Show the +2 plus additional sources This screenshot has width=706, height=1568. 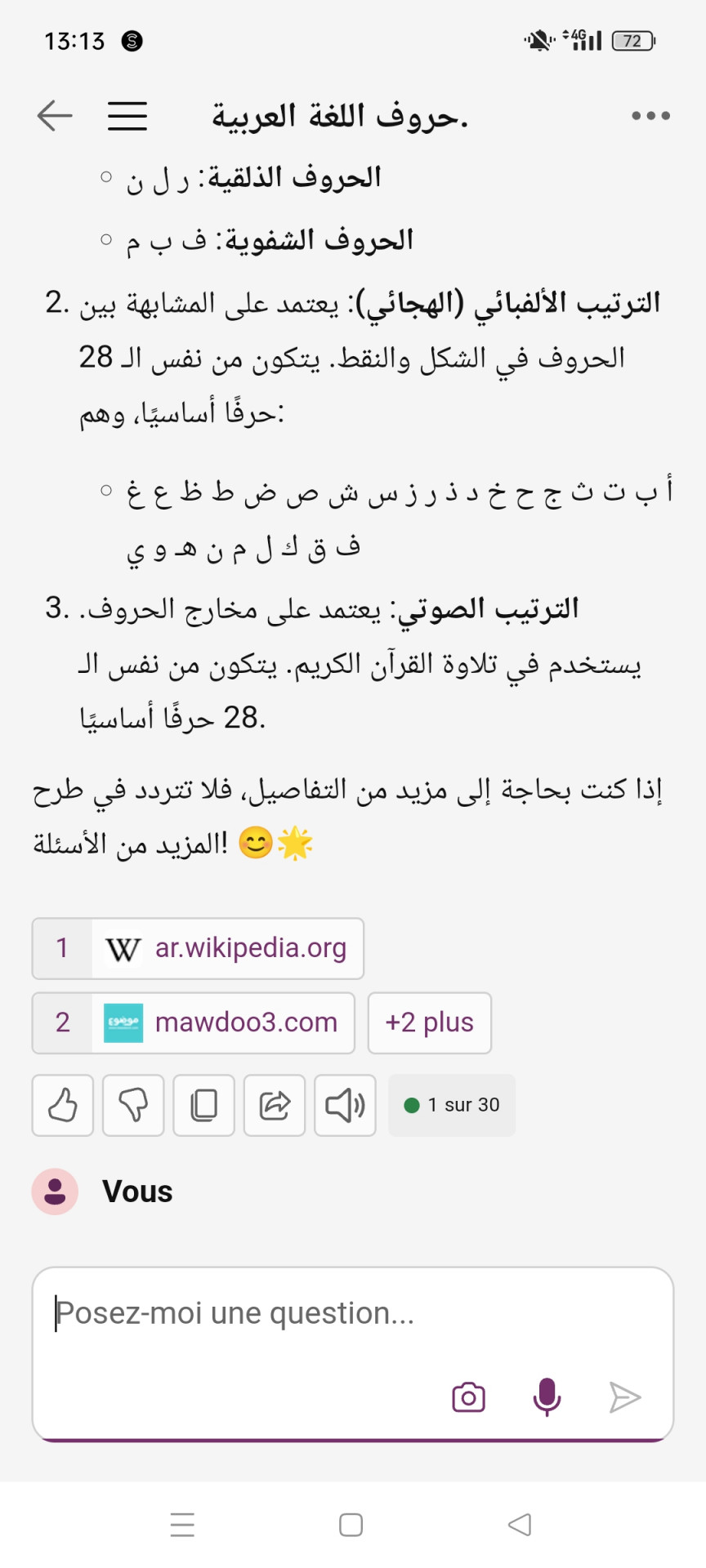pyautogui.click(x=430, y=1022)
